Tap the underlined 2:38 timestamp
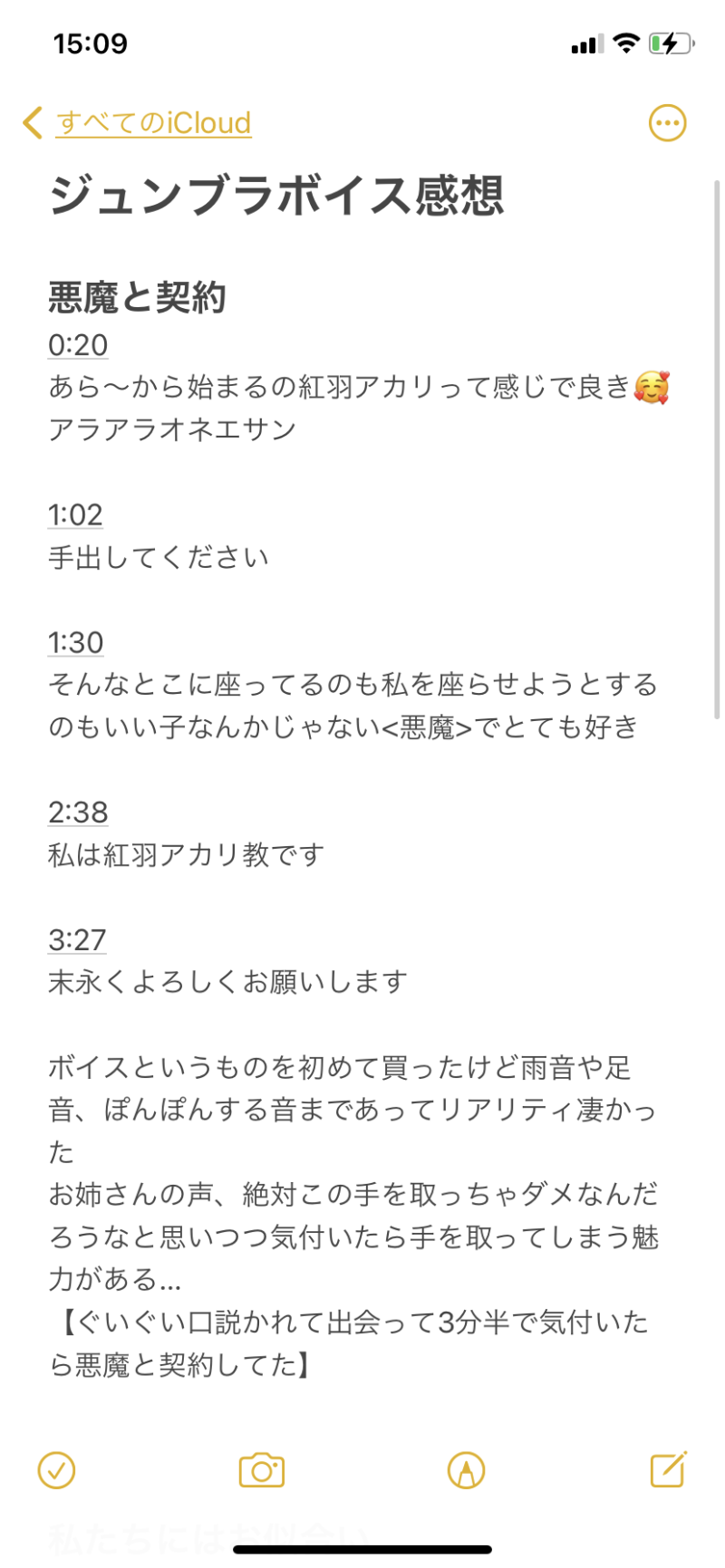 click(x=78, y=812)
